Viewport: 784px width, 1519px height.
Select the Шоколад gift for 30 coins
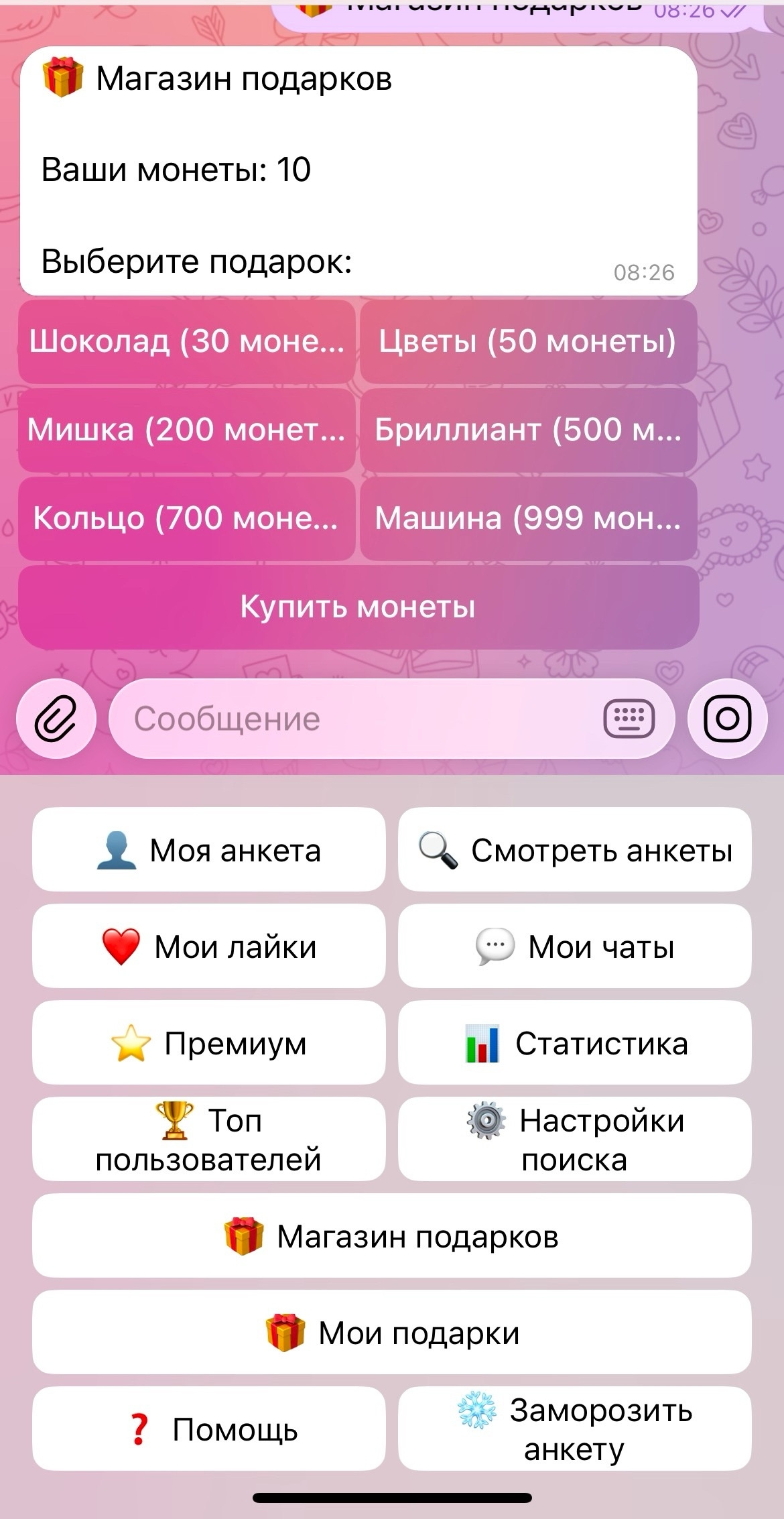pyautogui.click(x=186, y=341)
